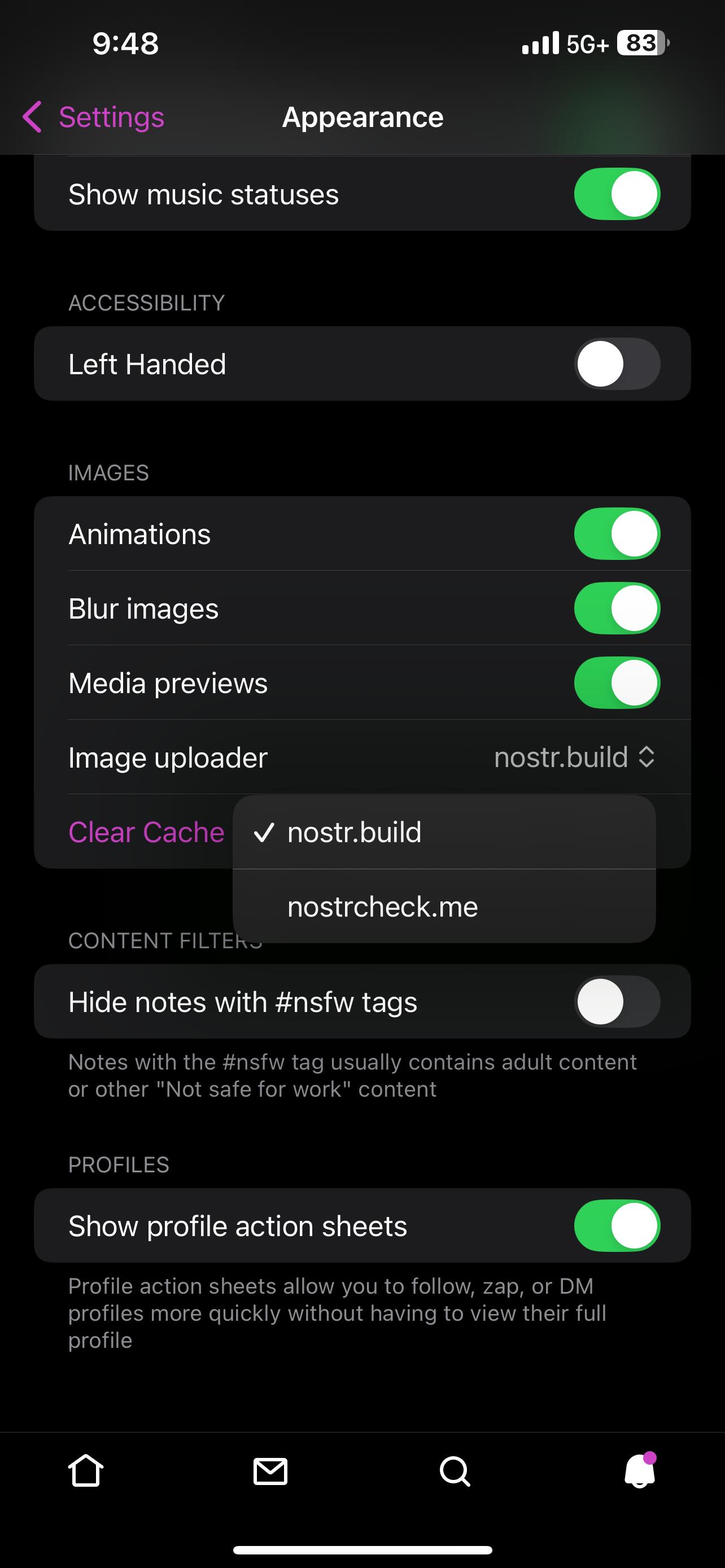This screenshot has height=1568, width=725.
Task: Turn off Blur images
Action: pyautogui.click(x=617, y=608)
